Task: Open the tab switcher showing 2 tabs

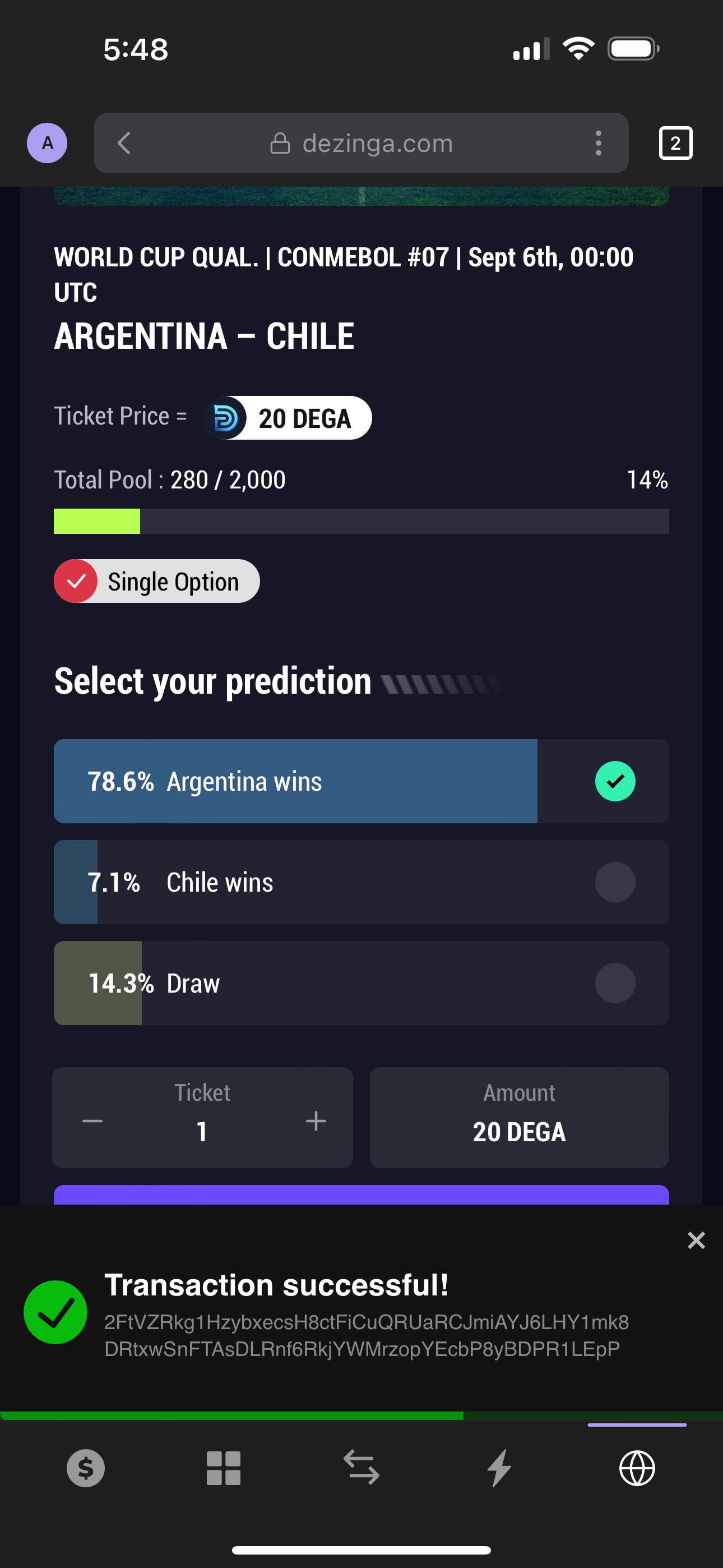Action: click(x=675, y=143)
